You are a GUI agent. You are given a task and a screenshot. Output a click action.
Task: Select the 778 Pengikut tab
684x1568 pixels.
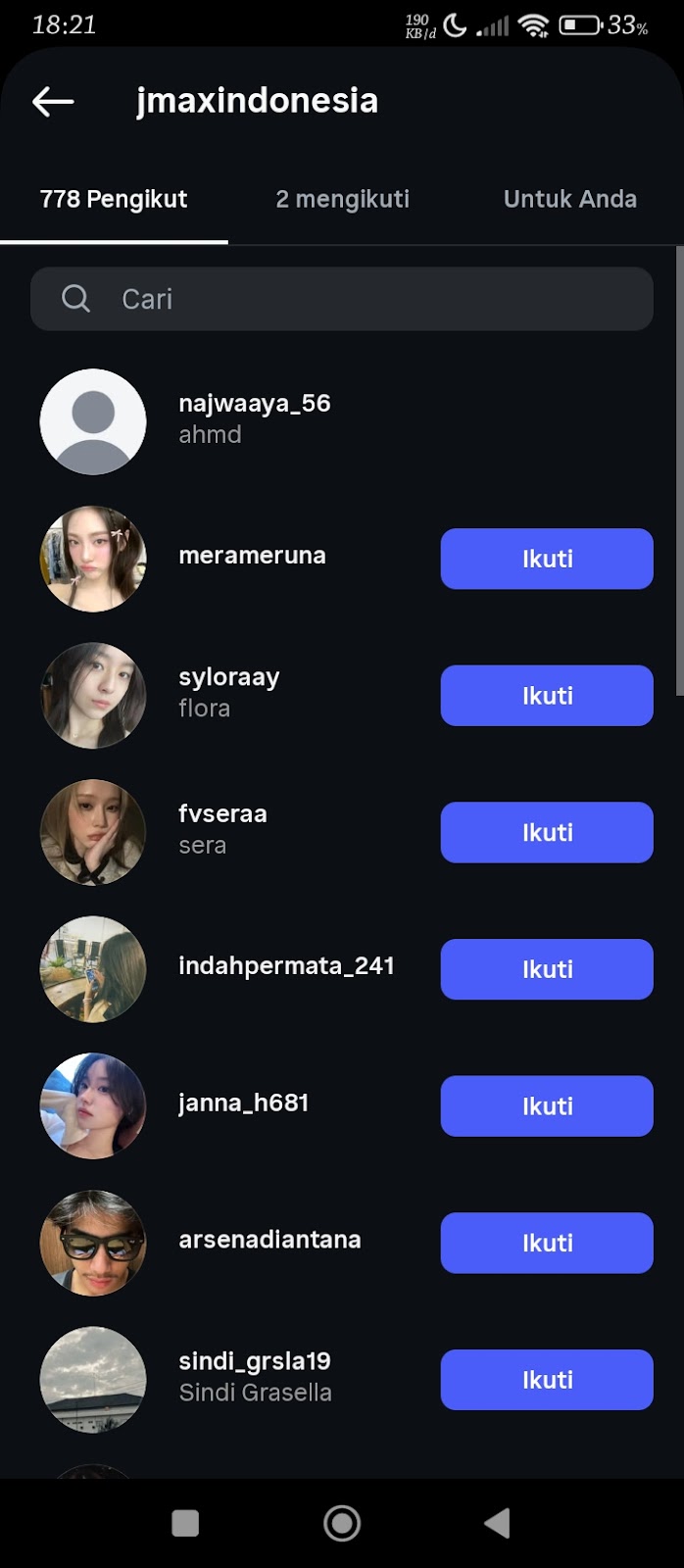point(114,199)
